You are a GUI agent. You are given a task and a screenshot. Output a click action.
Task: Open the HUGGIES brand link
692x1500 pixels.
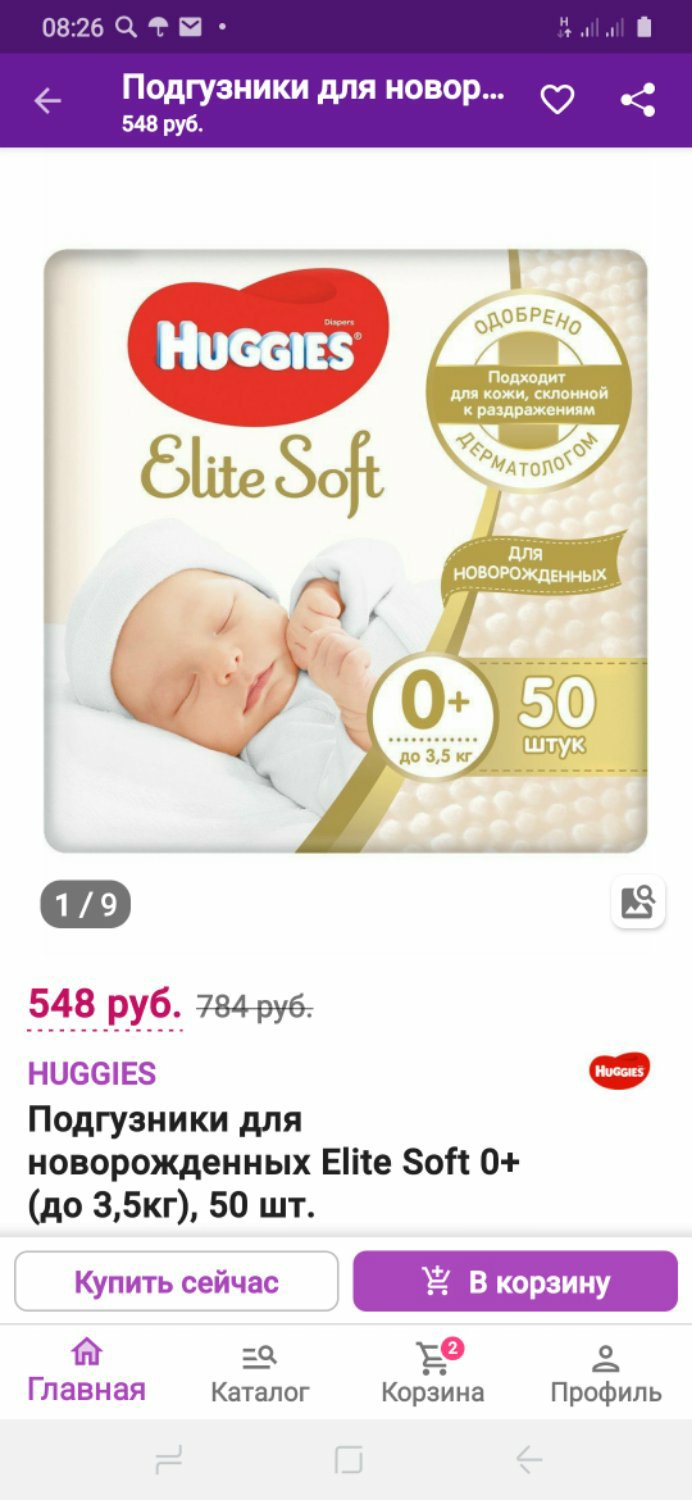click(x=92, y=1073)
